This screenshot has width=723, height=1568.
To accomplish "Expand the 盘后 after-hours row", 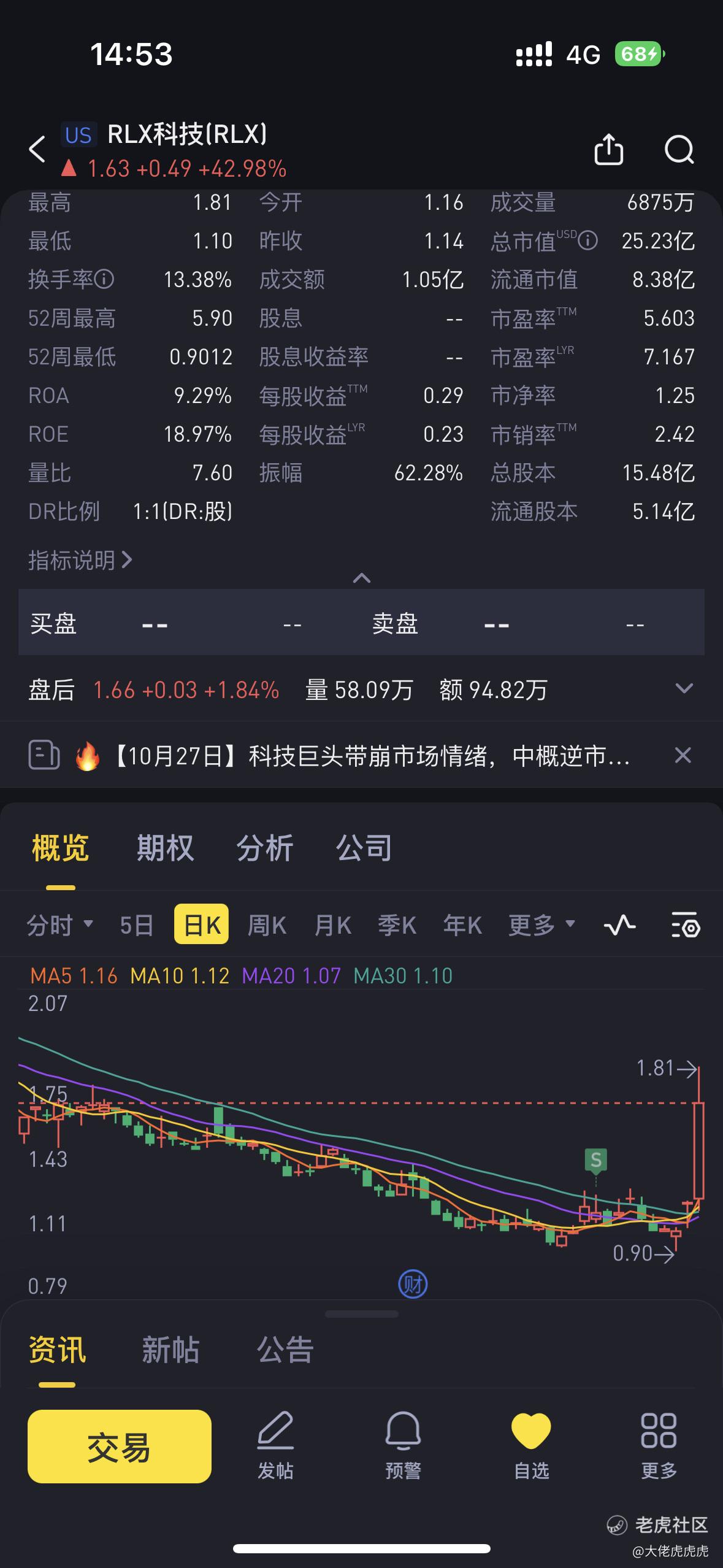I will point(684,688).
